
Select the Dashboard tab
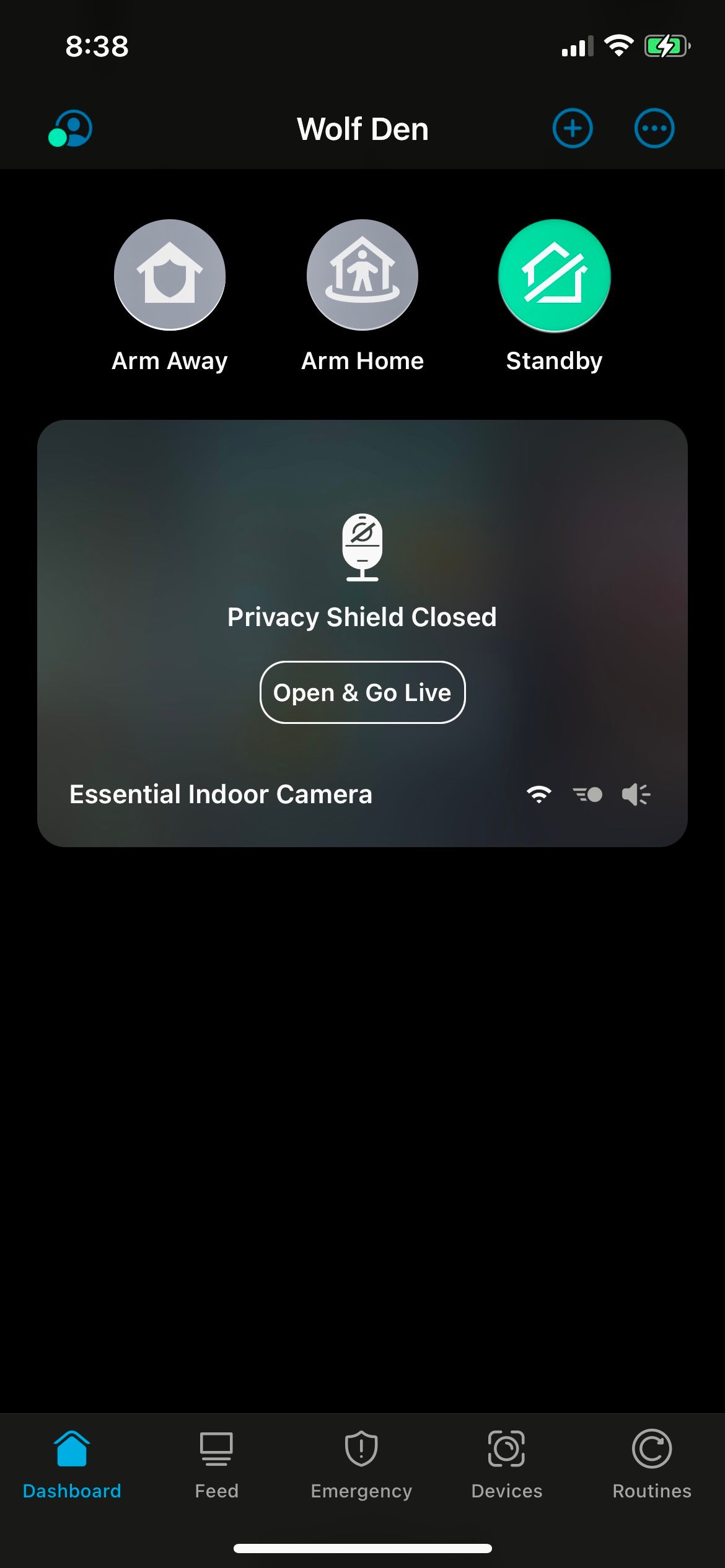coord(72,1464)
